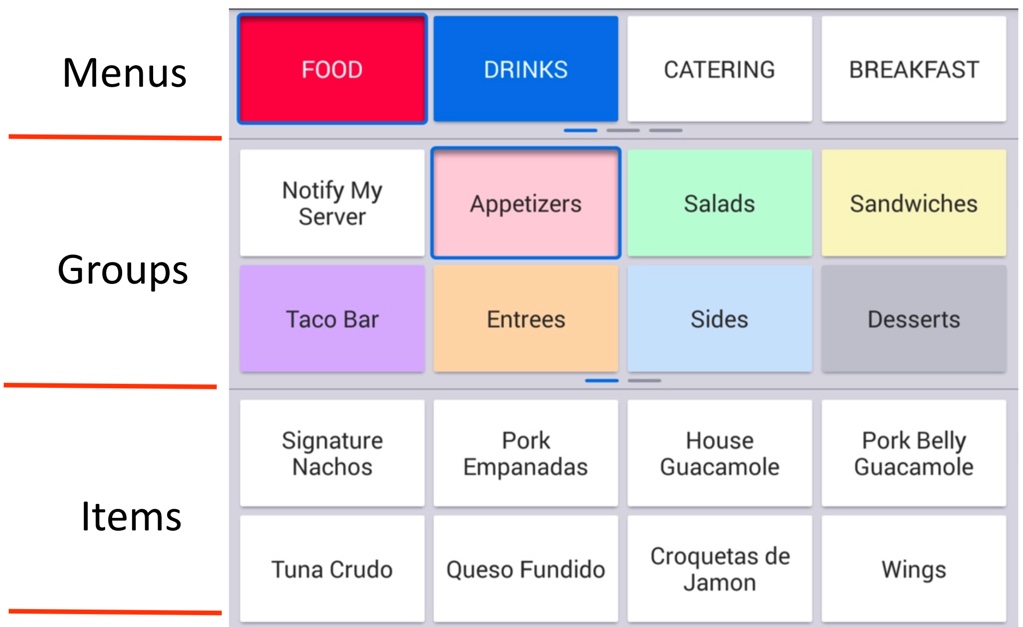Viewport: 1023px width, 627px height.
Task: Add Pork Belly Guacamole
Action: [x=913, y=453]
